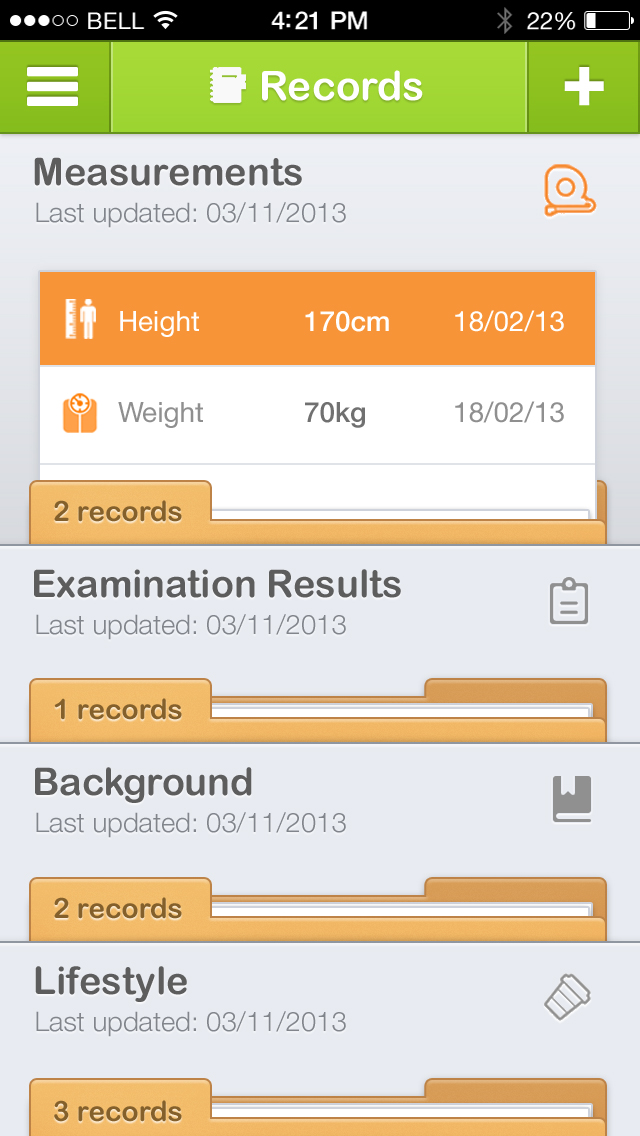Add a new record
This screenshot has width=640, height=1136.
(584, 88)
